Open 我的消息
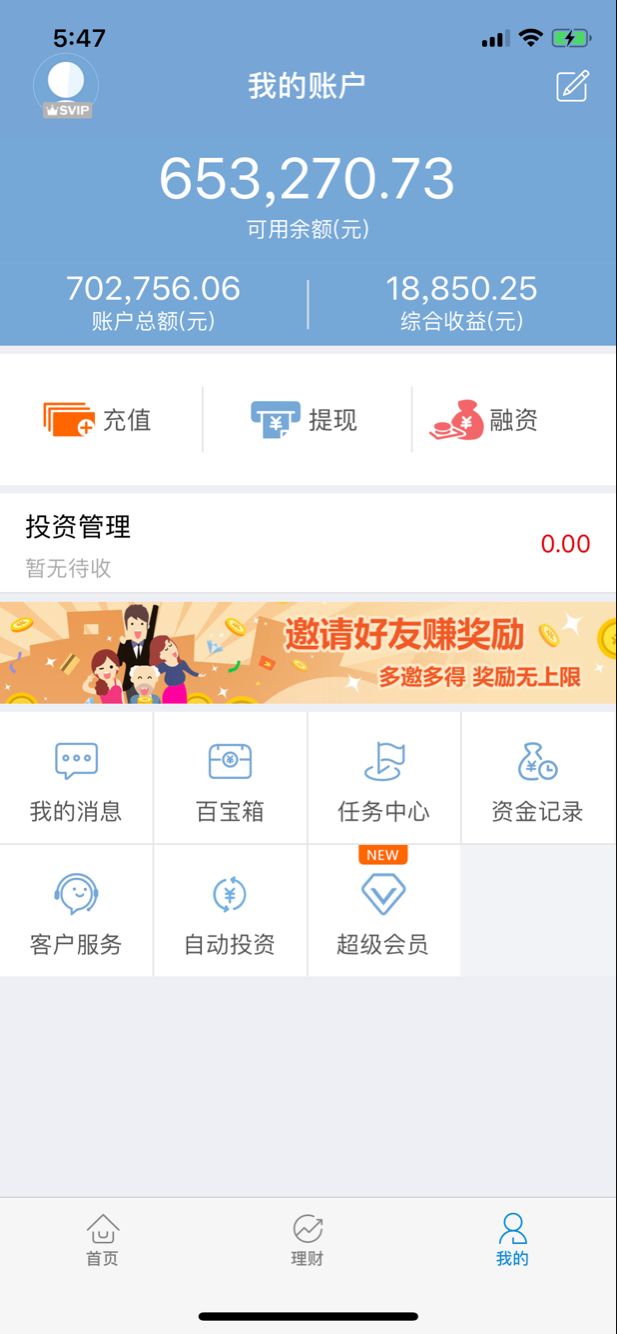 [76, 779]
